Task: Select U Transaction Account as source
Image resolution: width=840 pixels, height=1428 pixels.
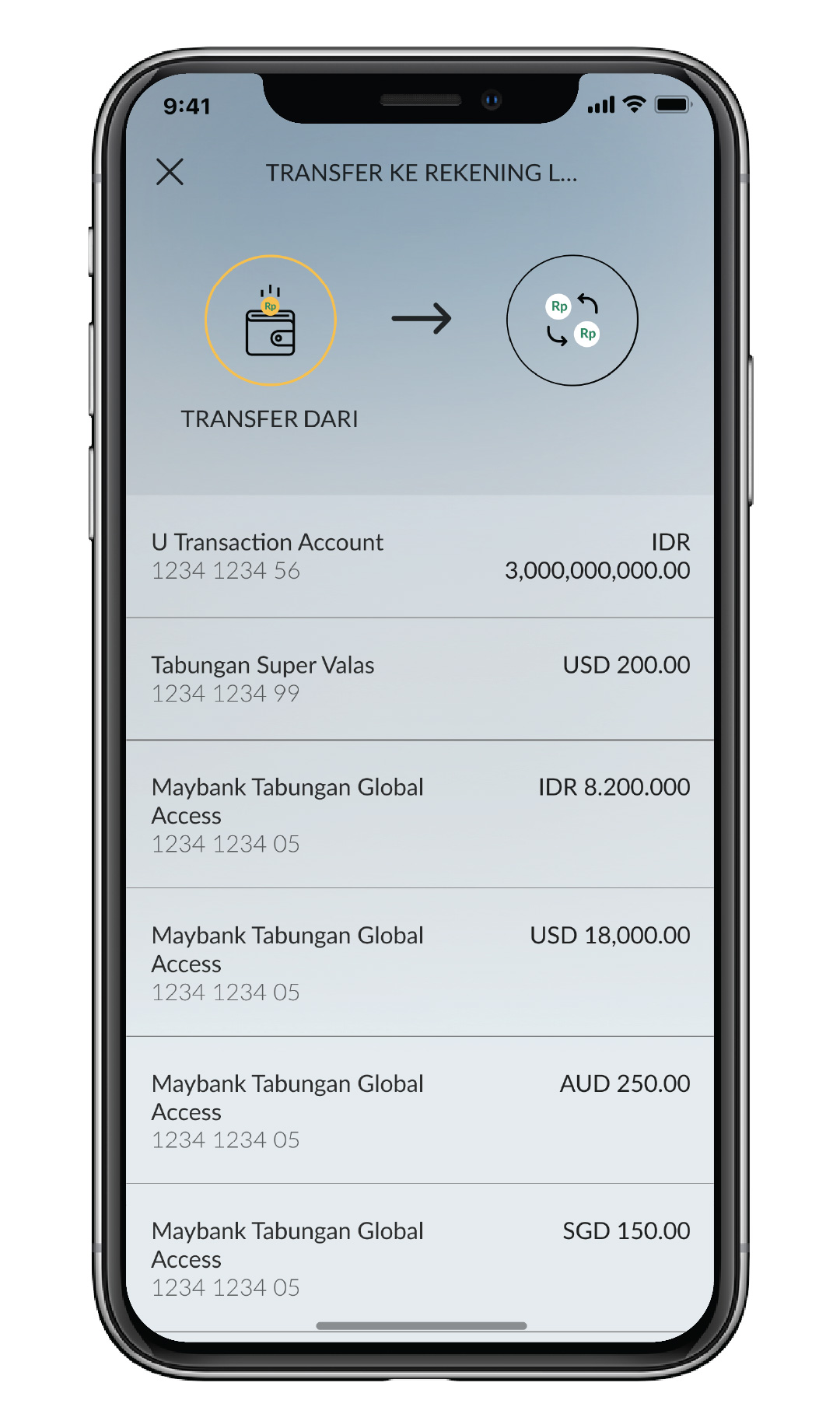Action: click(420, 556)
